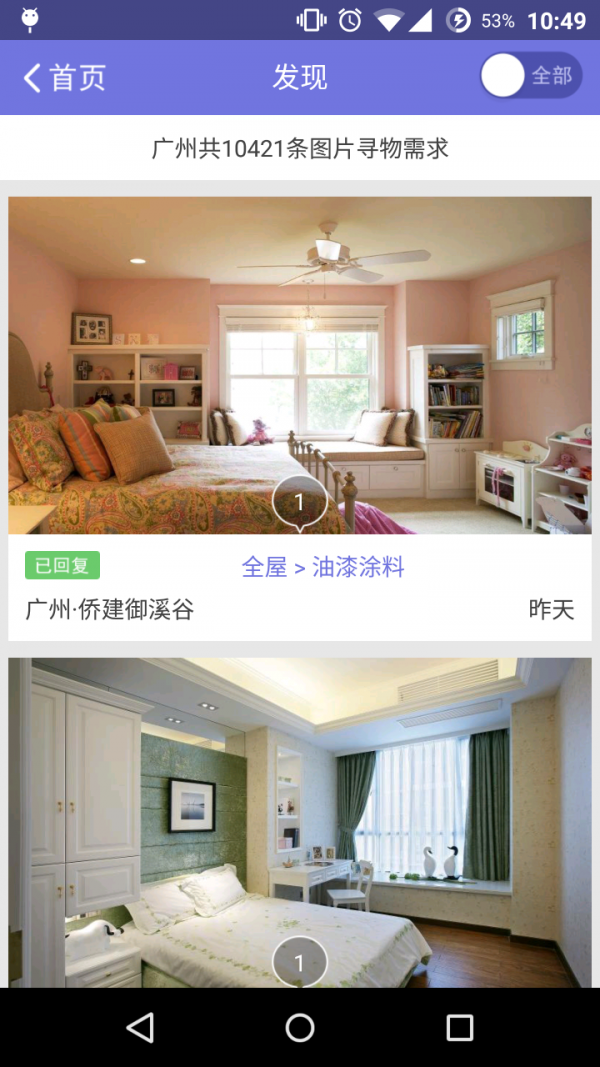This screenshot has width=600, height=1067.
Task: Open the 全屋 > 油漆涂料 category link
Action: pos(323,567)
